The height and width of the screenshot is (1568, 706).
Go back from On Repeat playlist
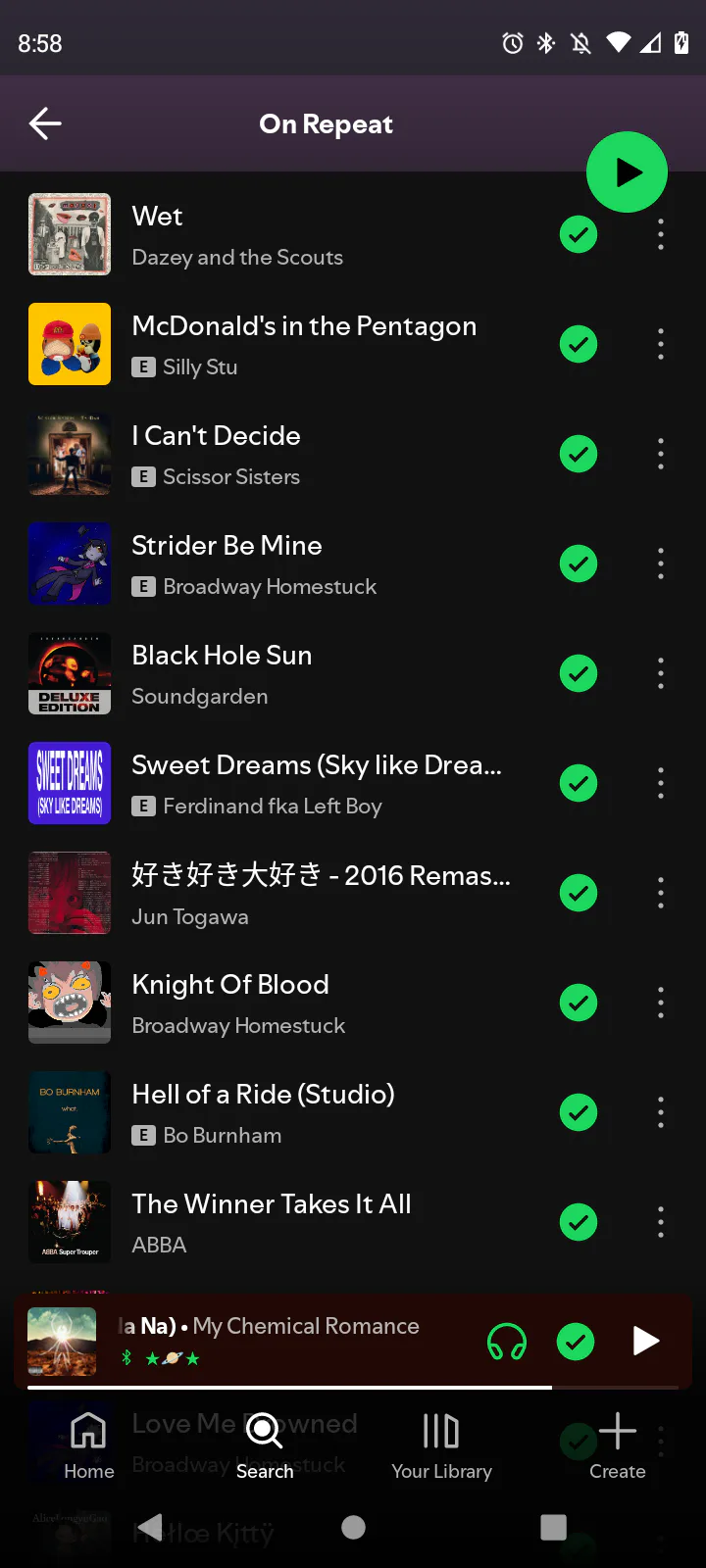(45, 123)
